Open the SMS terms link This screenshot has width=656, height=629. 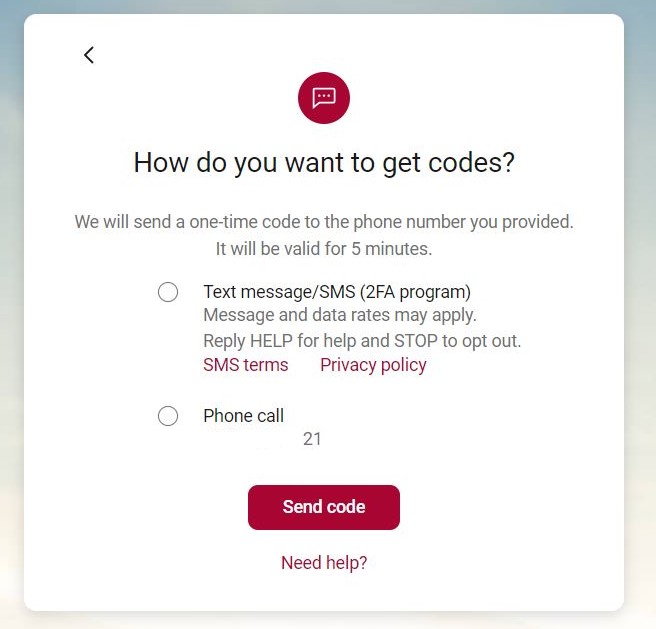pyautogui.click(x=245, y=365)
